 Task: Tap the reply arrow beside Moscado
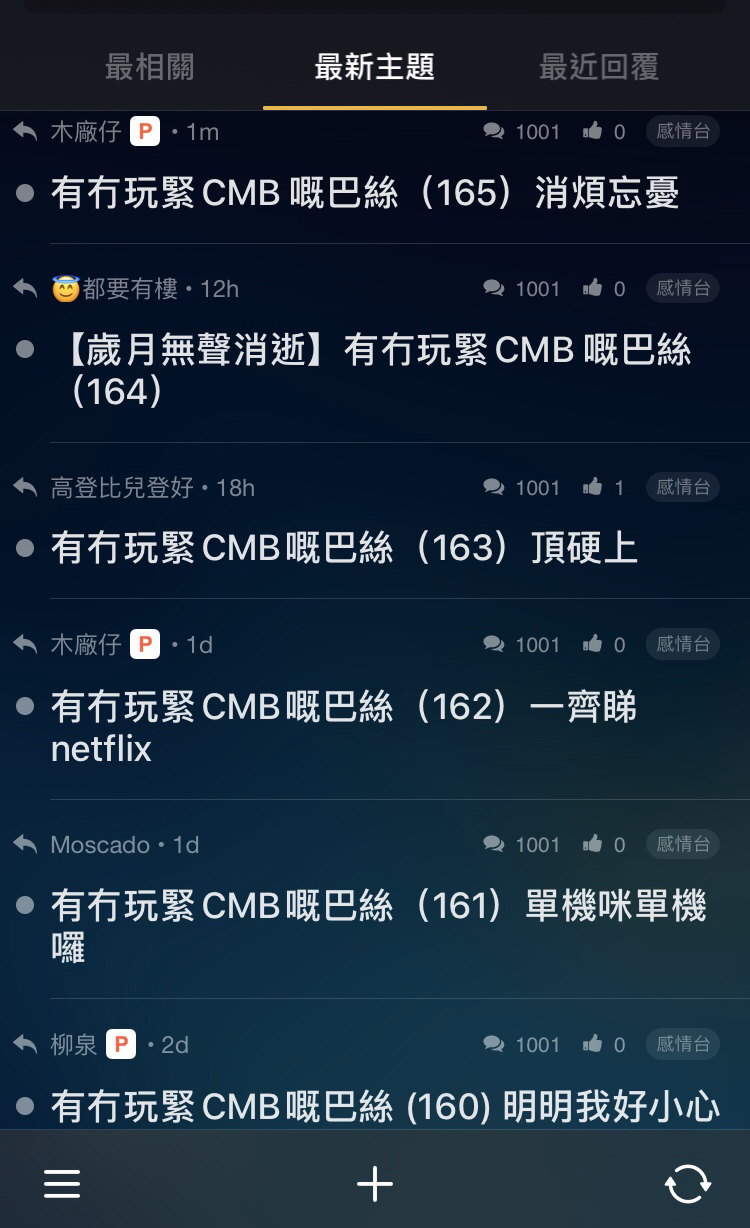(x=25, y=845)
